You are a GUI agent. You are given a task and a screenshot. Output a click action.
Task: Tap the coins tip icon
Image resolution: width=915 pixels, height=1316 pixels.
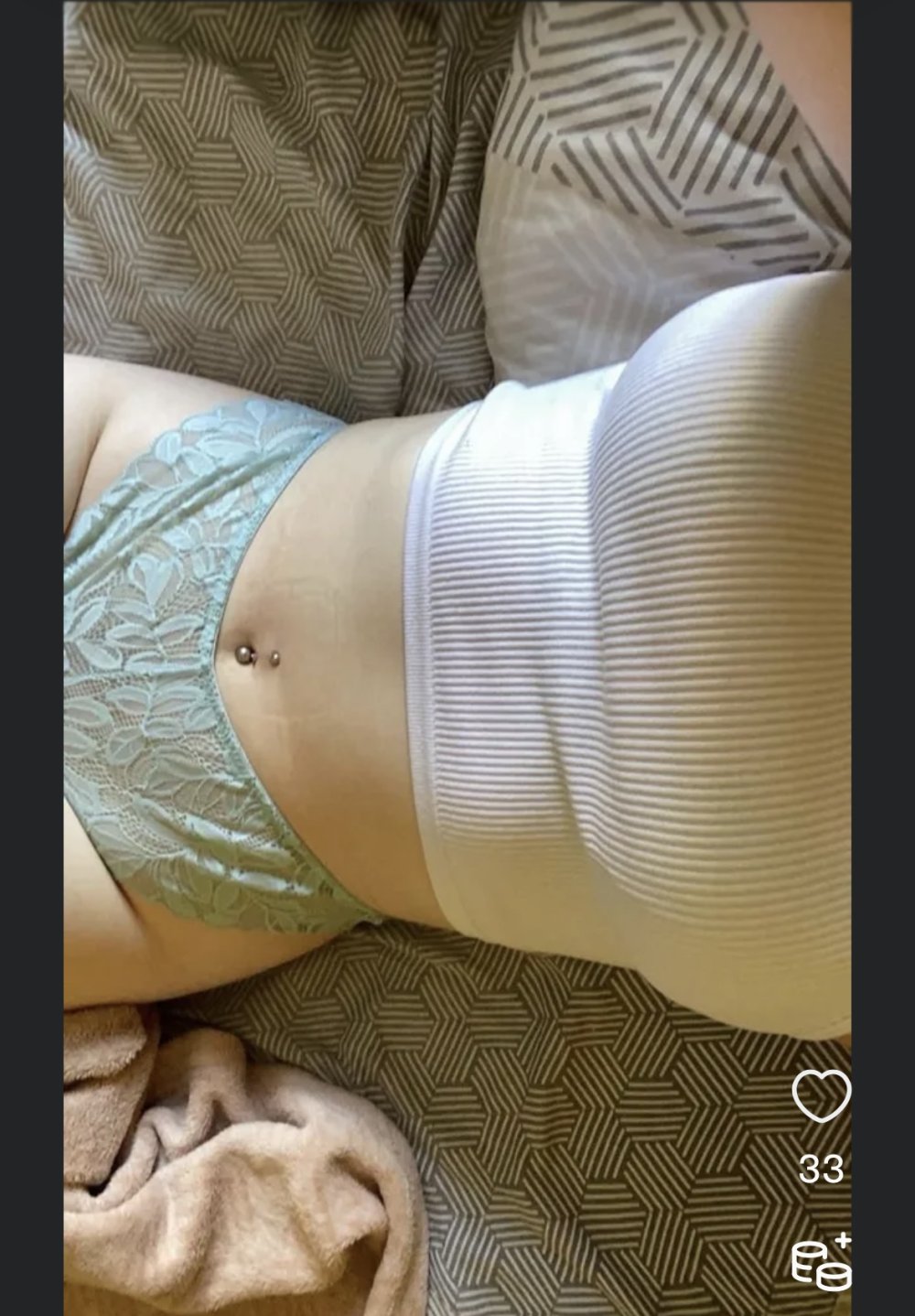tap(821, 1263)
